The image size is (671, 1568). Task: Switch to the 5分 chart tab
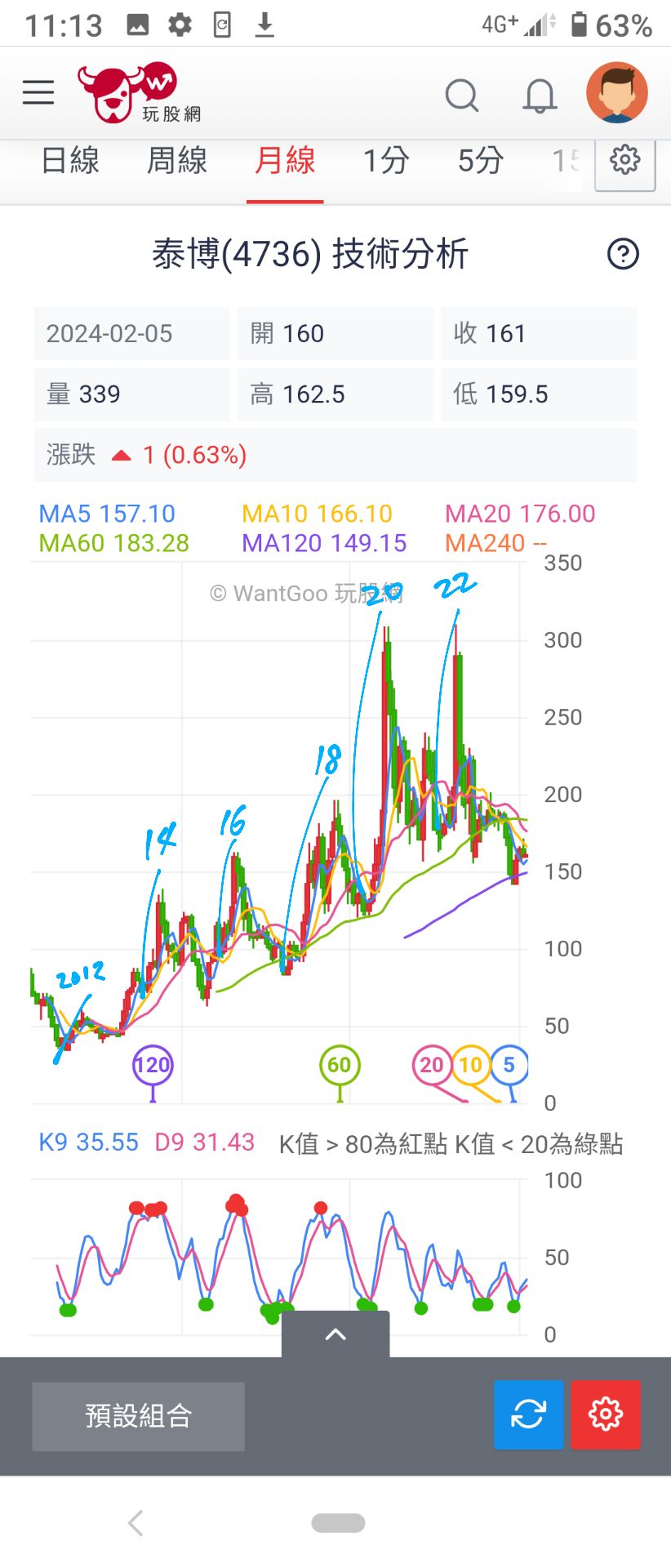point(480,161)
